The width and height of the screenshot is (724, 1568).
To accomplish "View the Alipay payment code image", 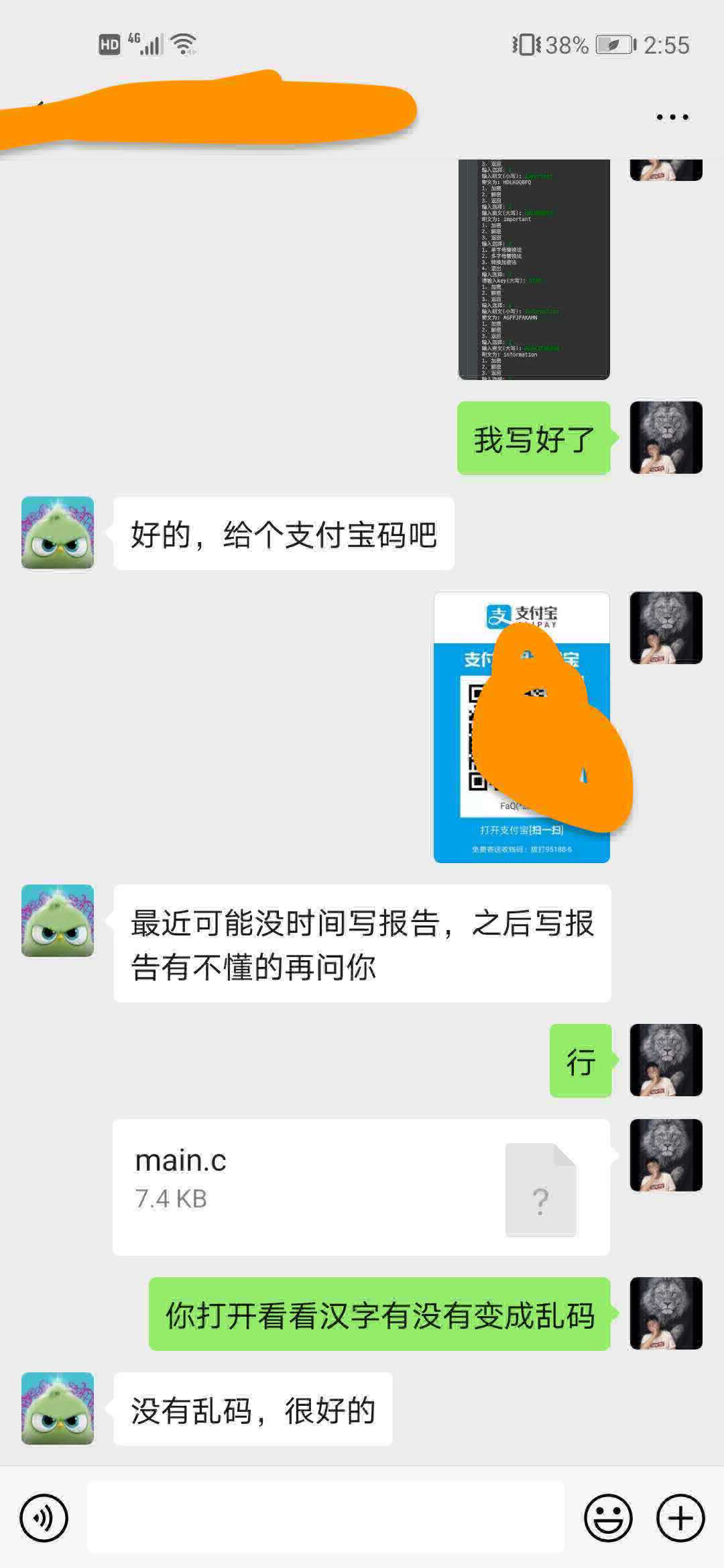I will (x=522, y=727).
